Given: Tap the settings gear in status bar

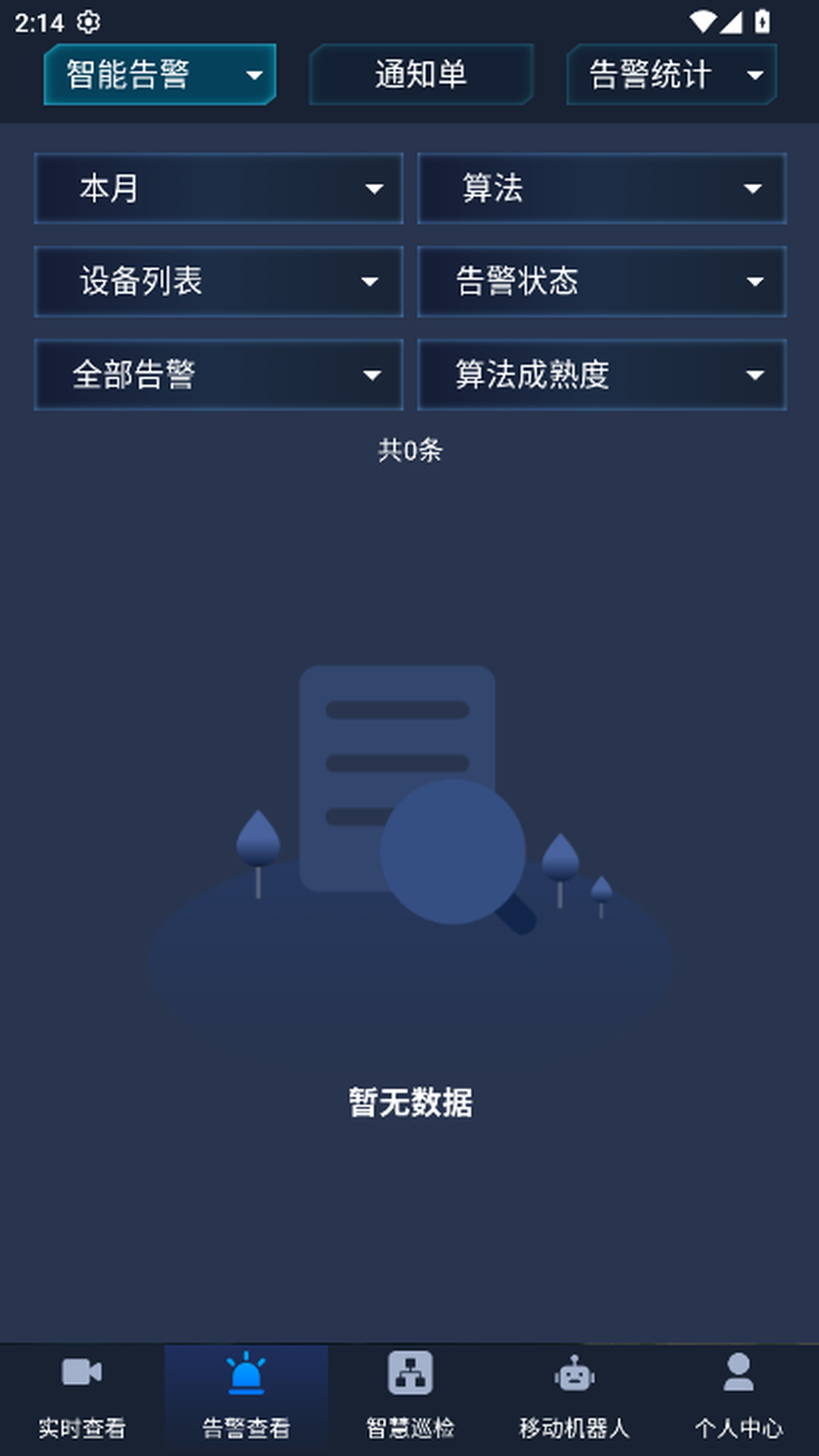Looking at the screenshot, I should (x=87, y=22).
